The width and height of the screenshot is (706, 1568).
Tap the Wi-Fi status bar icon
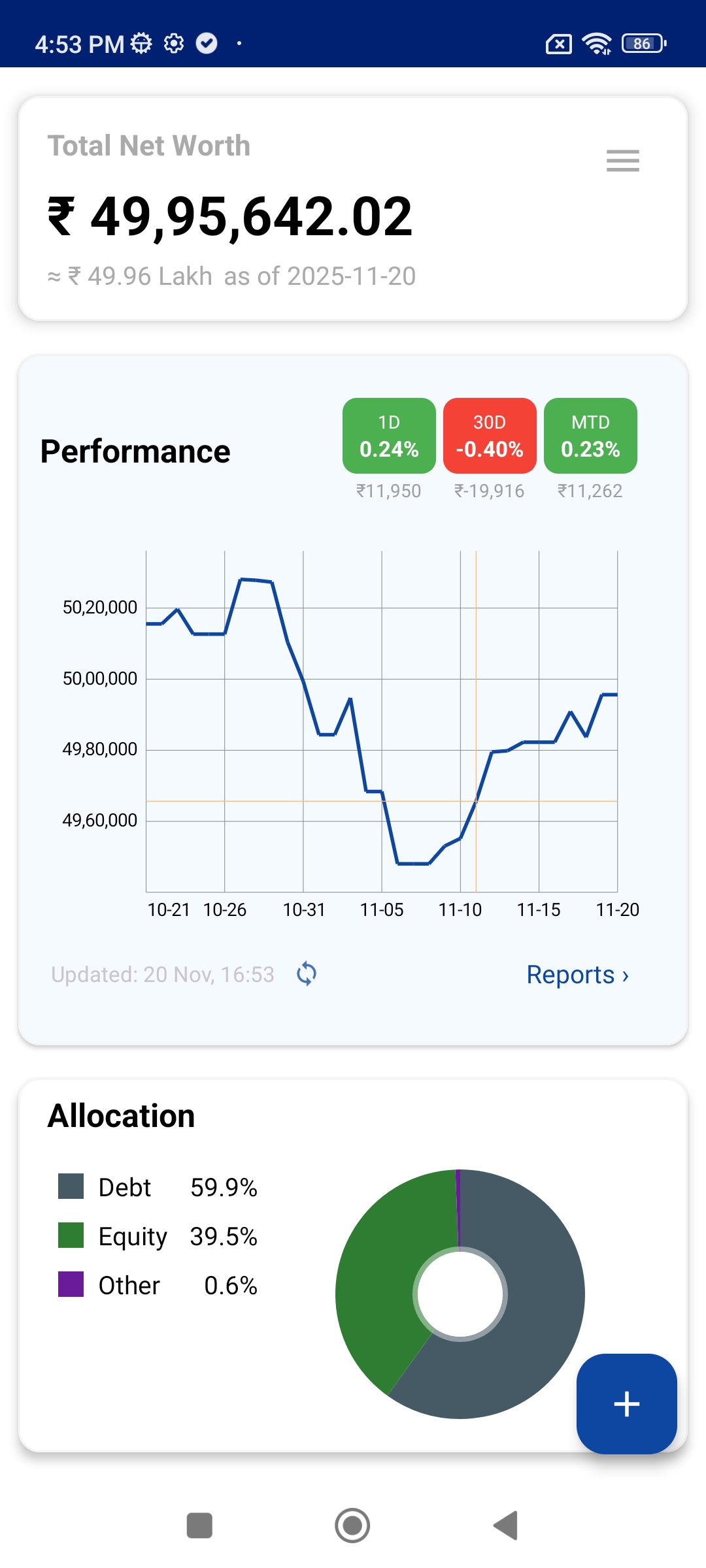[596, 44]
